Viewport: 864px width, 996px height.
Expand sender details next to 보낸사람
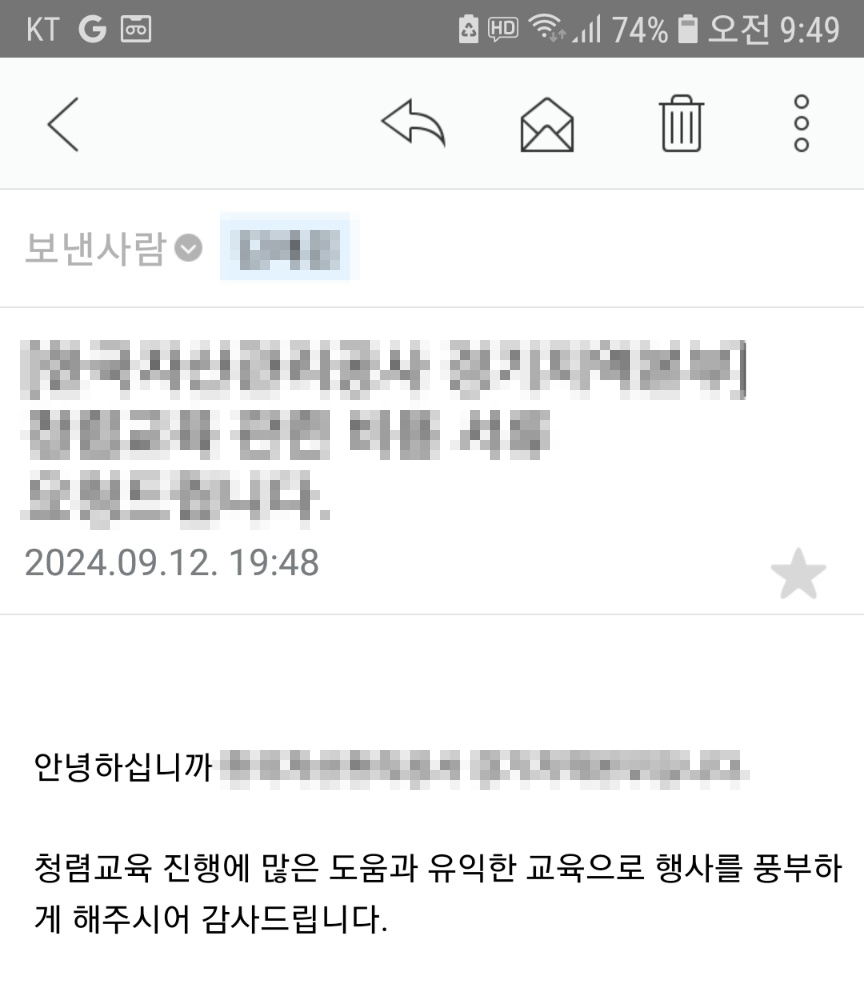[x=188, y=248]
